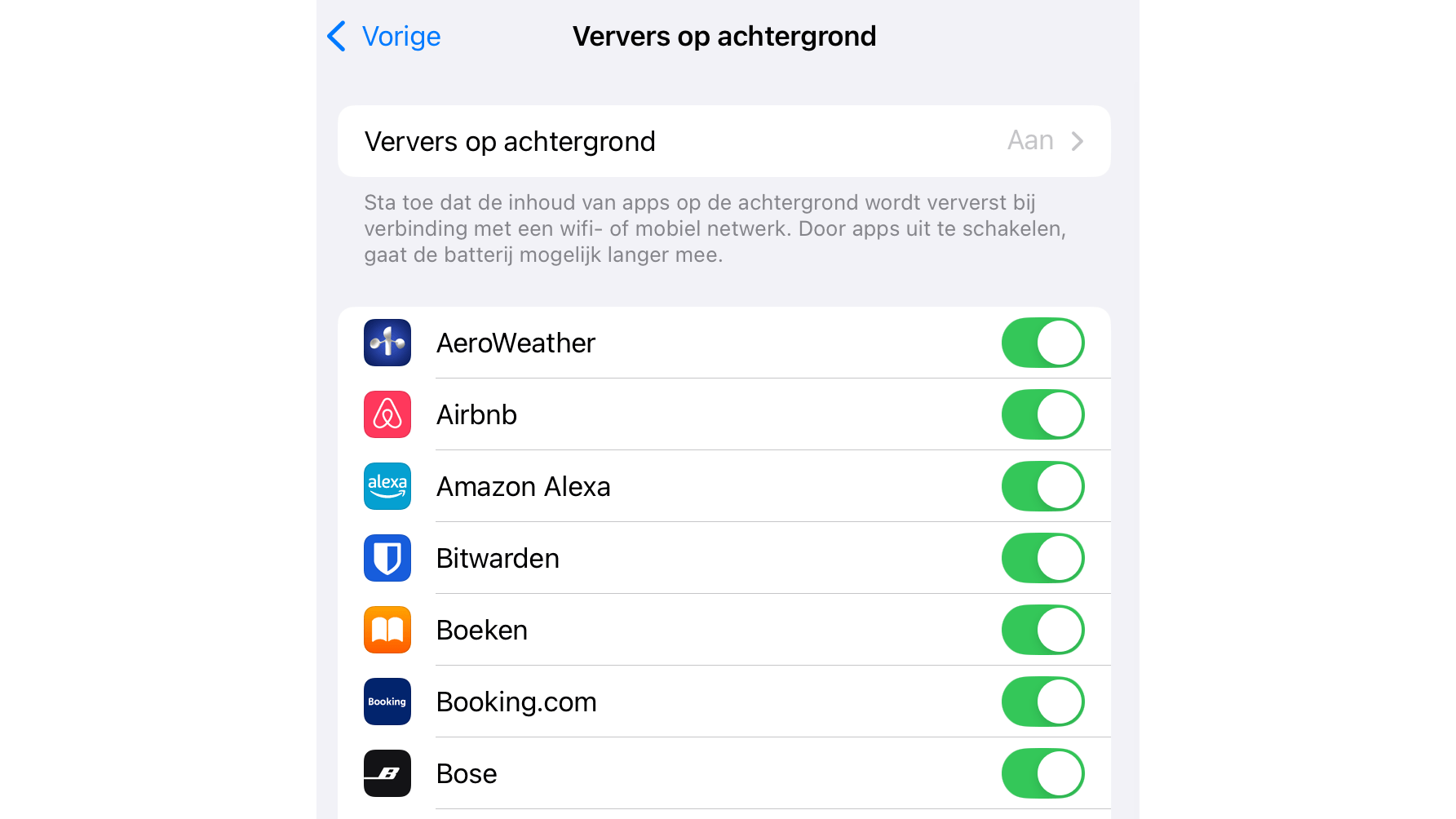Go back to the Vorige screen
This screenshot has width=1456, height=819.
click(384, 37)
